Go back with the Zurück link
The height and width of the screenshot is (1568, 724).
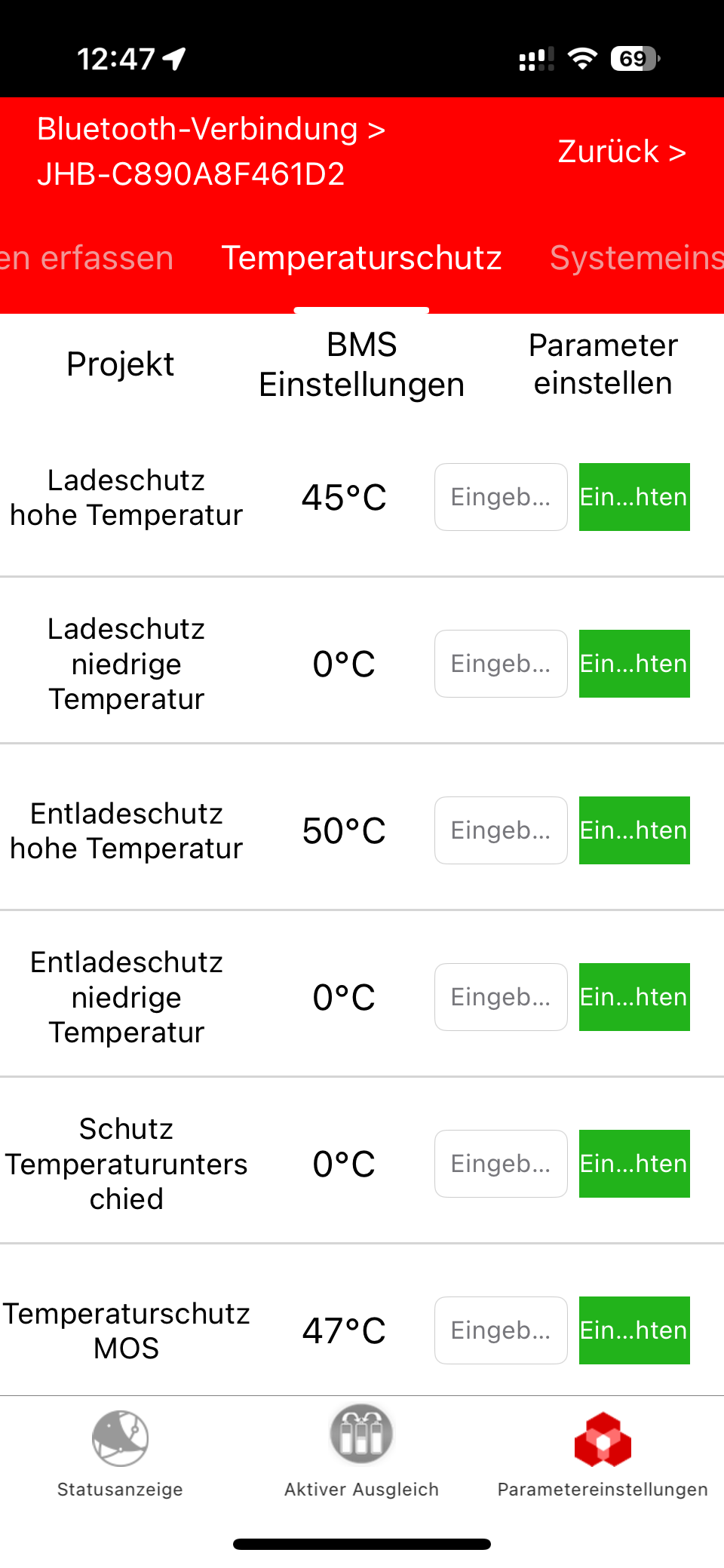(621, 152)
